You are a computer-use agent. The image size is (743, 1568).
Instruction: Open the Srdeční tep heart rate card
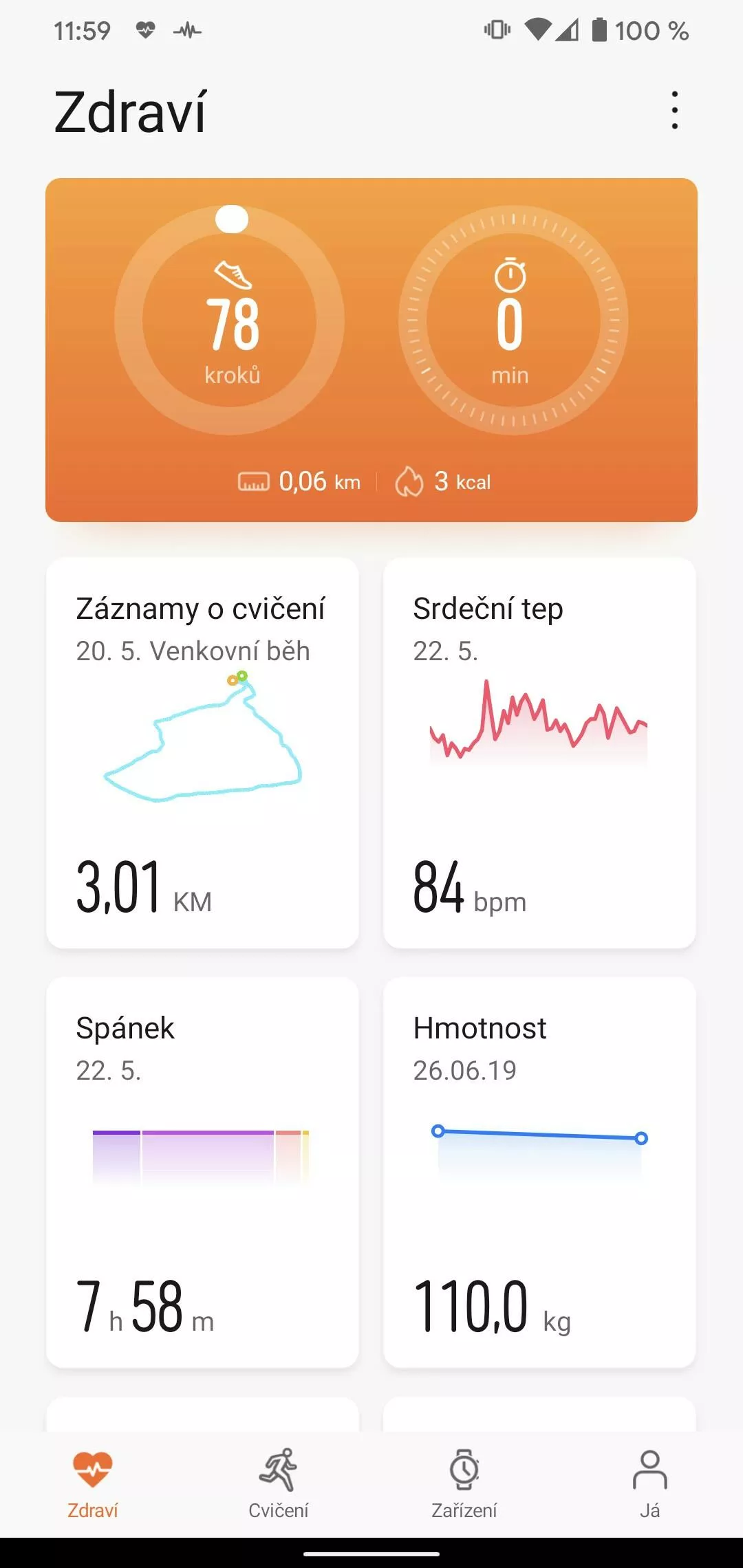pos(539,753)
